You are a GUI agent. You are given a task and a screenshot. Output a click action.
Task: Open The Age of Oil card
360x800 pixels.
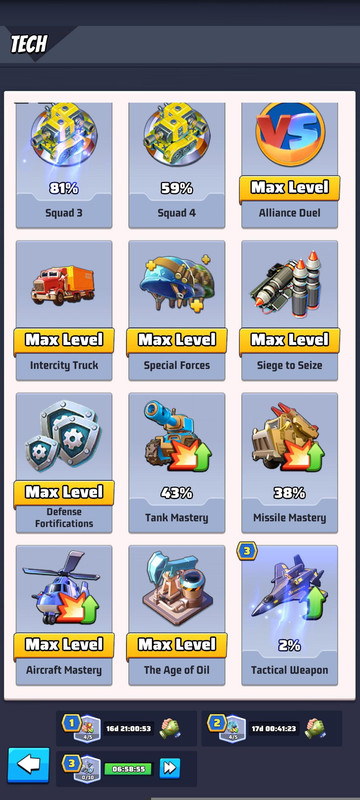(x=176, y=615)
